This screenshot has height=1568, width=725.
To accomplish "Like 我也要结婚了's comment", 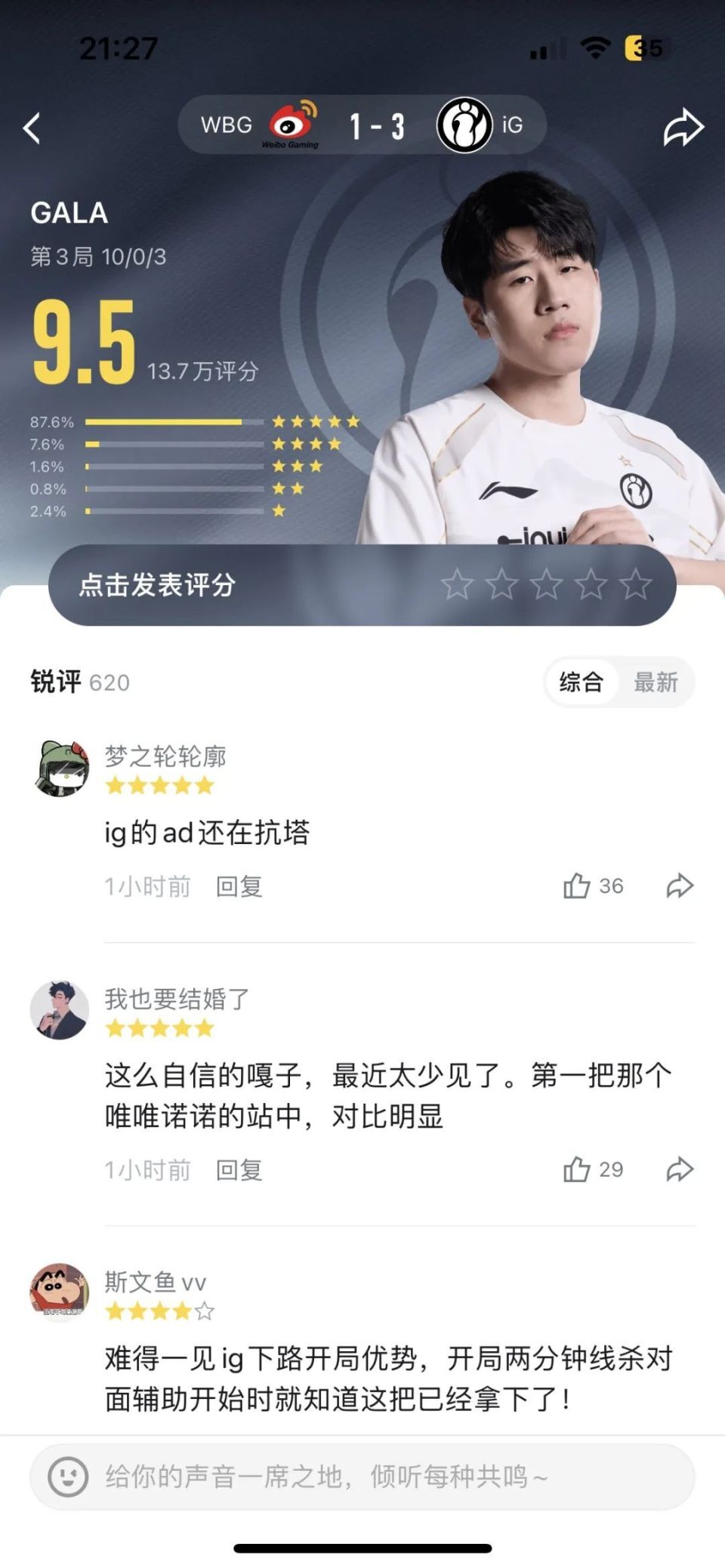I will pos(577,1170).
